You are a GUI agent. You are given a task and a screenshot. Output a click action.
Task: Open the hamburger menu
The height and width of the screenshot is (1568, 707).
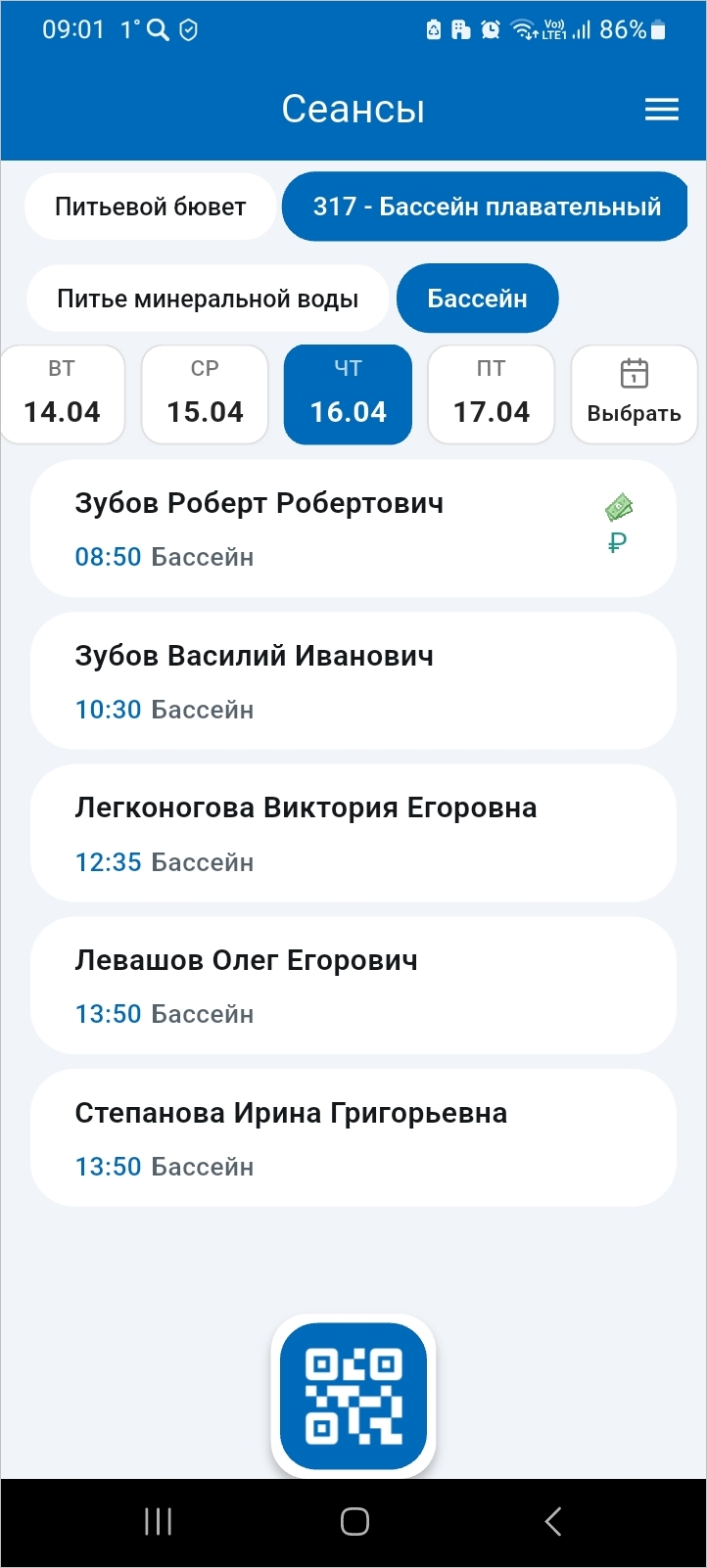pos(662,110)
